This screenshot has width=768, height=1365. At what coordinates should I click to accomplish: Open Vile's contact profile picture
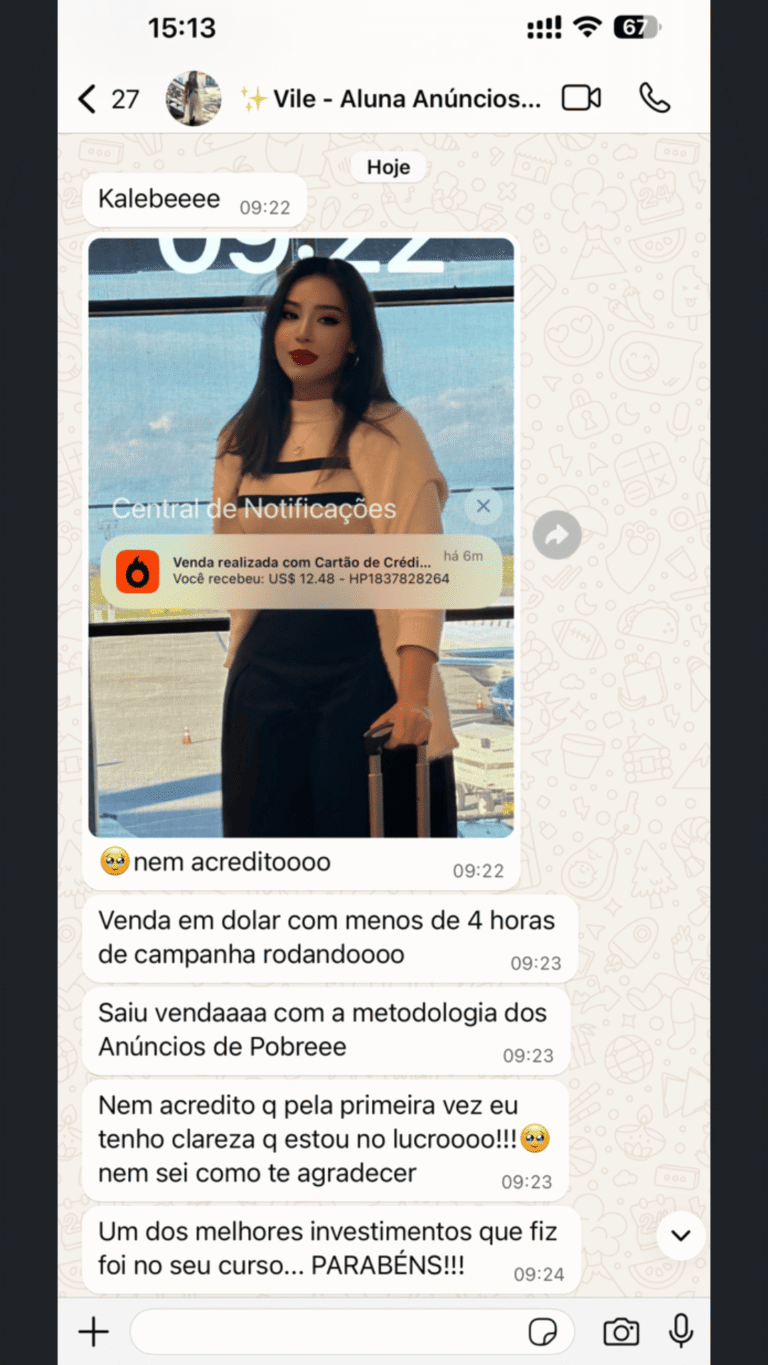pos(193,99)
